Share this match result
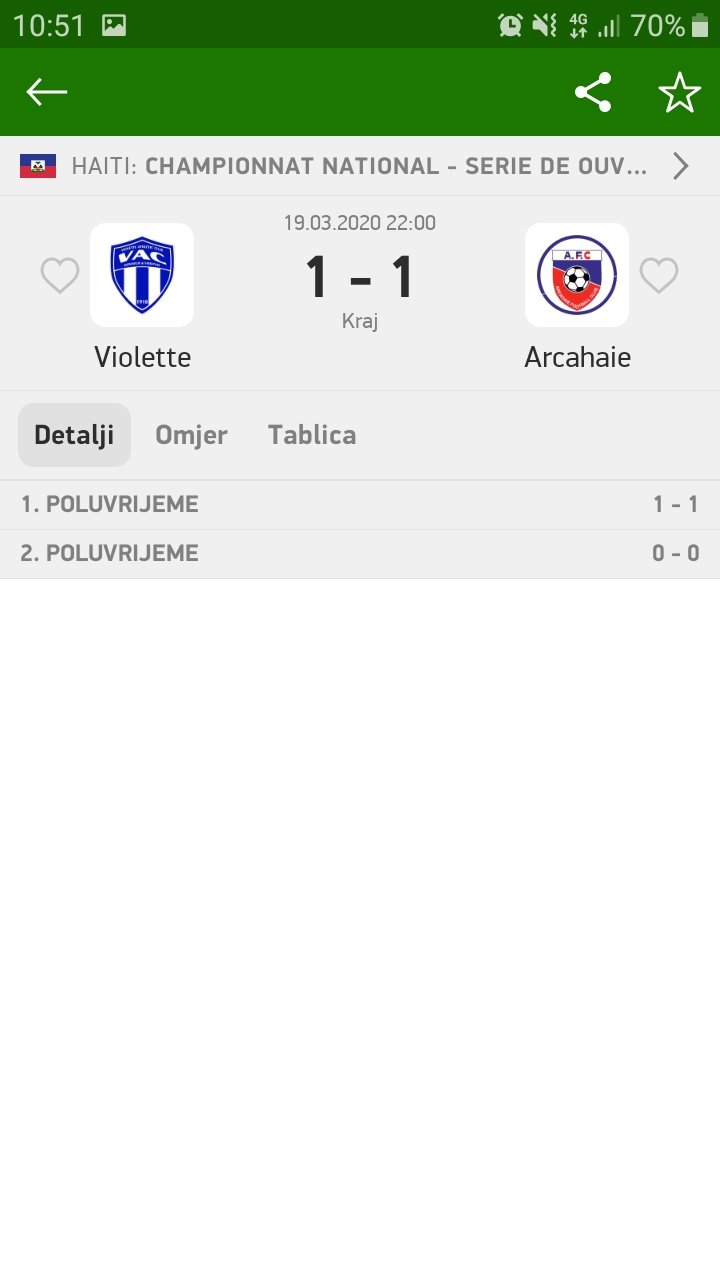The width and height of the screenshot is (720, 1280). pyautogui.click(x=593, y=92)
